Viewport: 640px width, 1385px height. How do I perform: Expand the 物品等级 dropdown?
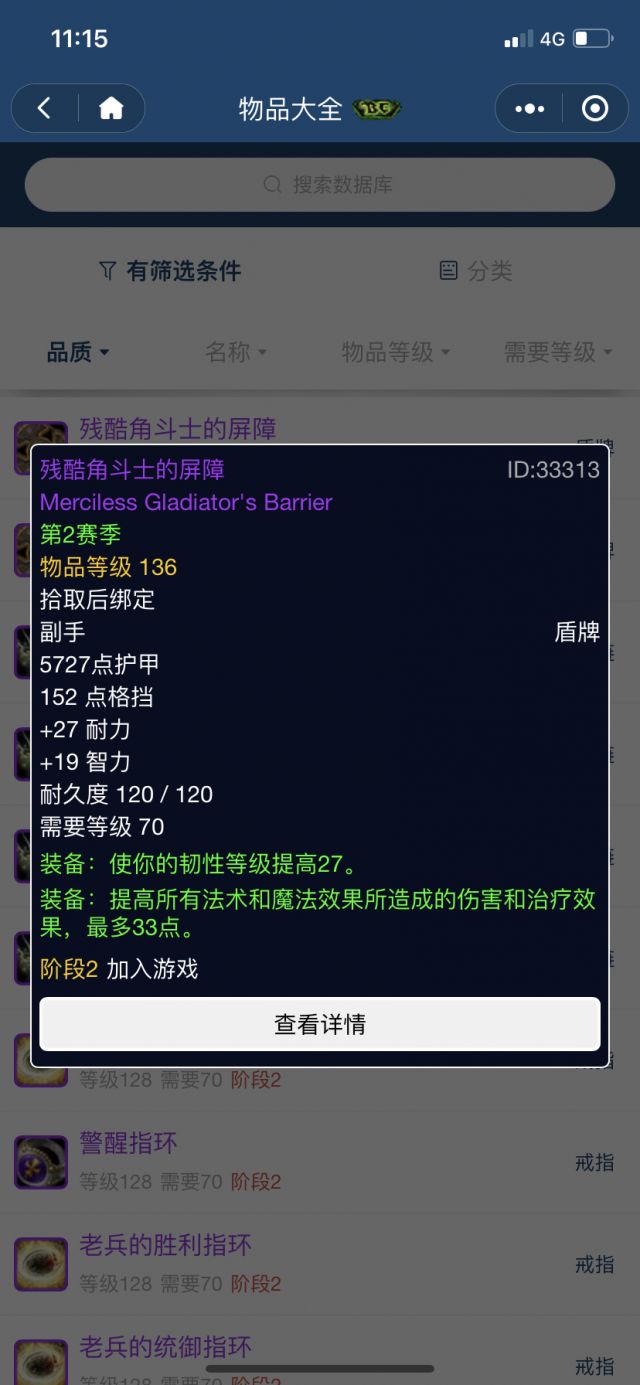click(x=396, y=352)
